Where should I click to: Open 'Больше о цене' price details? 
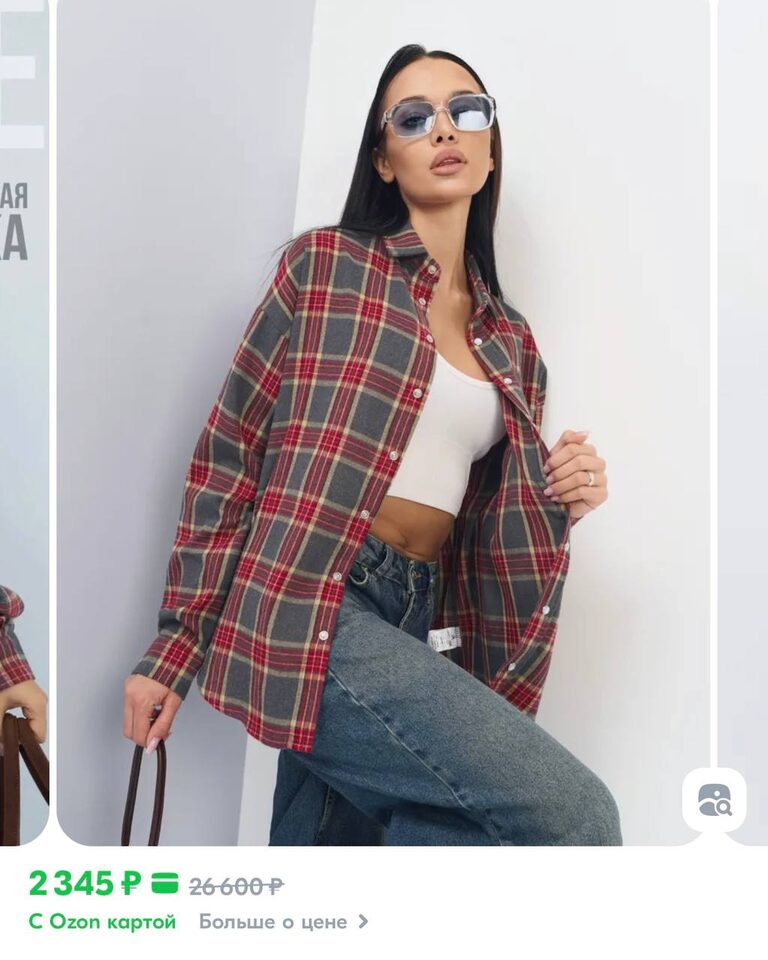pos(283,922)
